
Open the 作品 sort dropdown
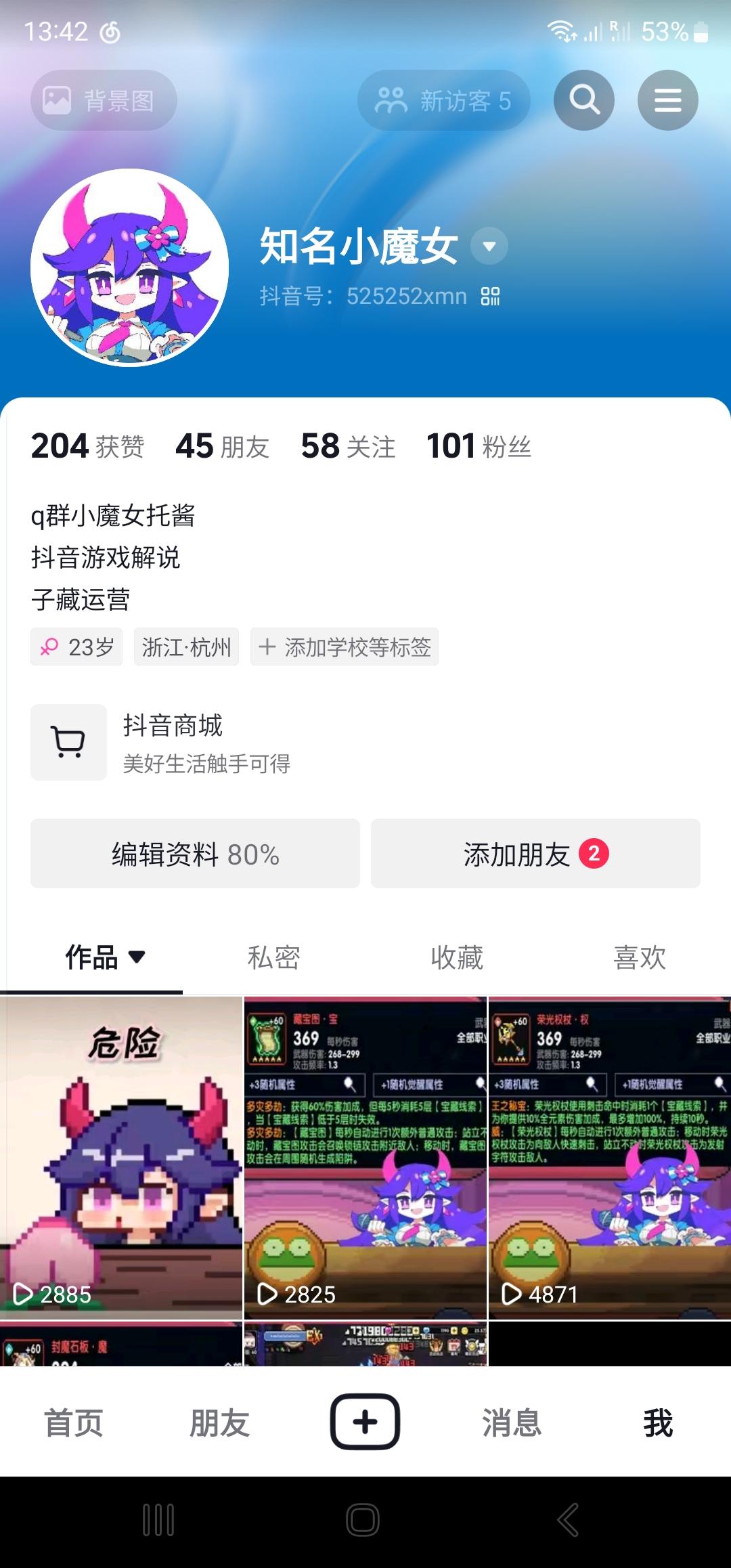[x=138, y=957]
